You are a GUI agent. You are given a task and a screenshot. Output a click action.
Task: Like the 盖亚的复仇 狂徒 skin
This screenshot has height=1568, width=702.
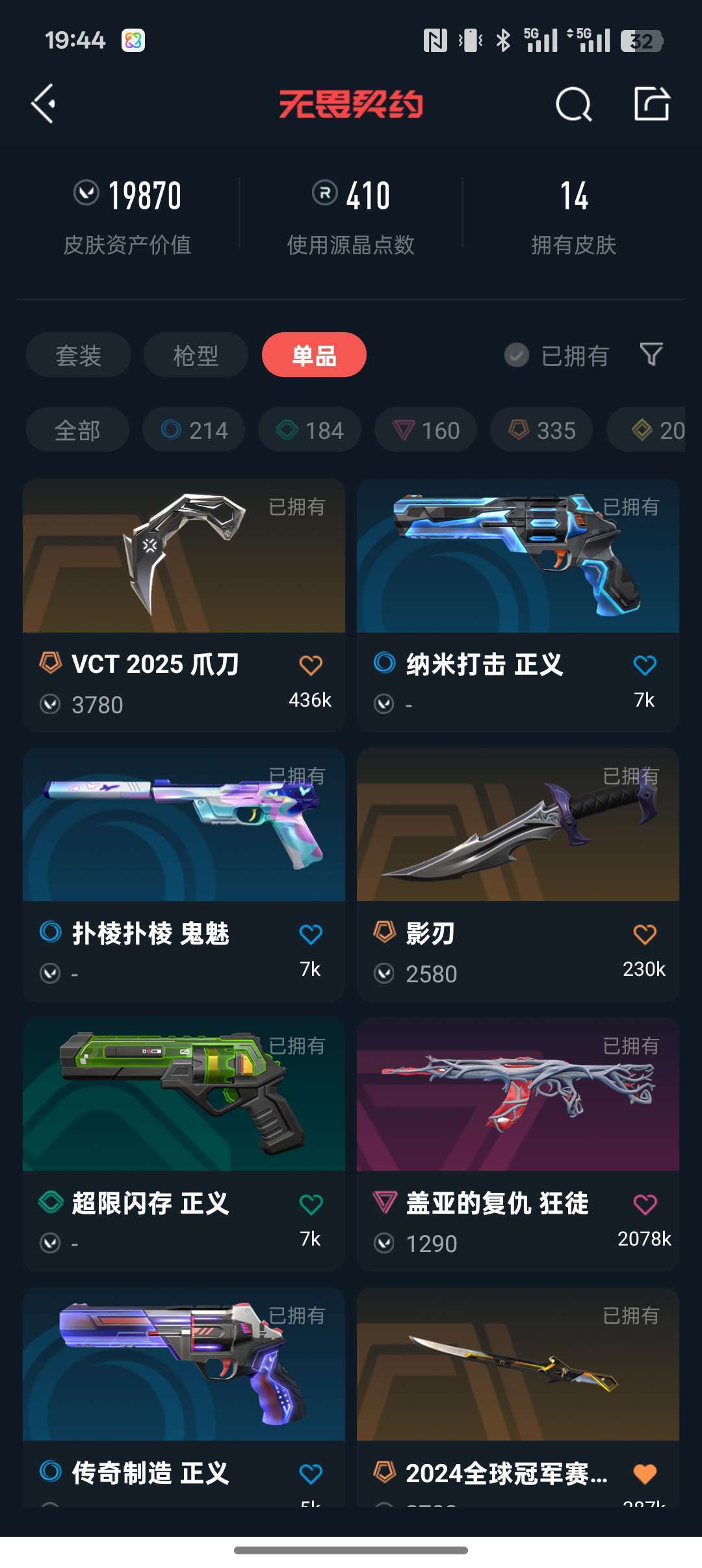pyautogui.click(x=644, y=1204)
